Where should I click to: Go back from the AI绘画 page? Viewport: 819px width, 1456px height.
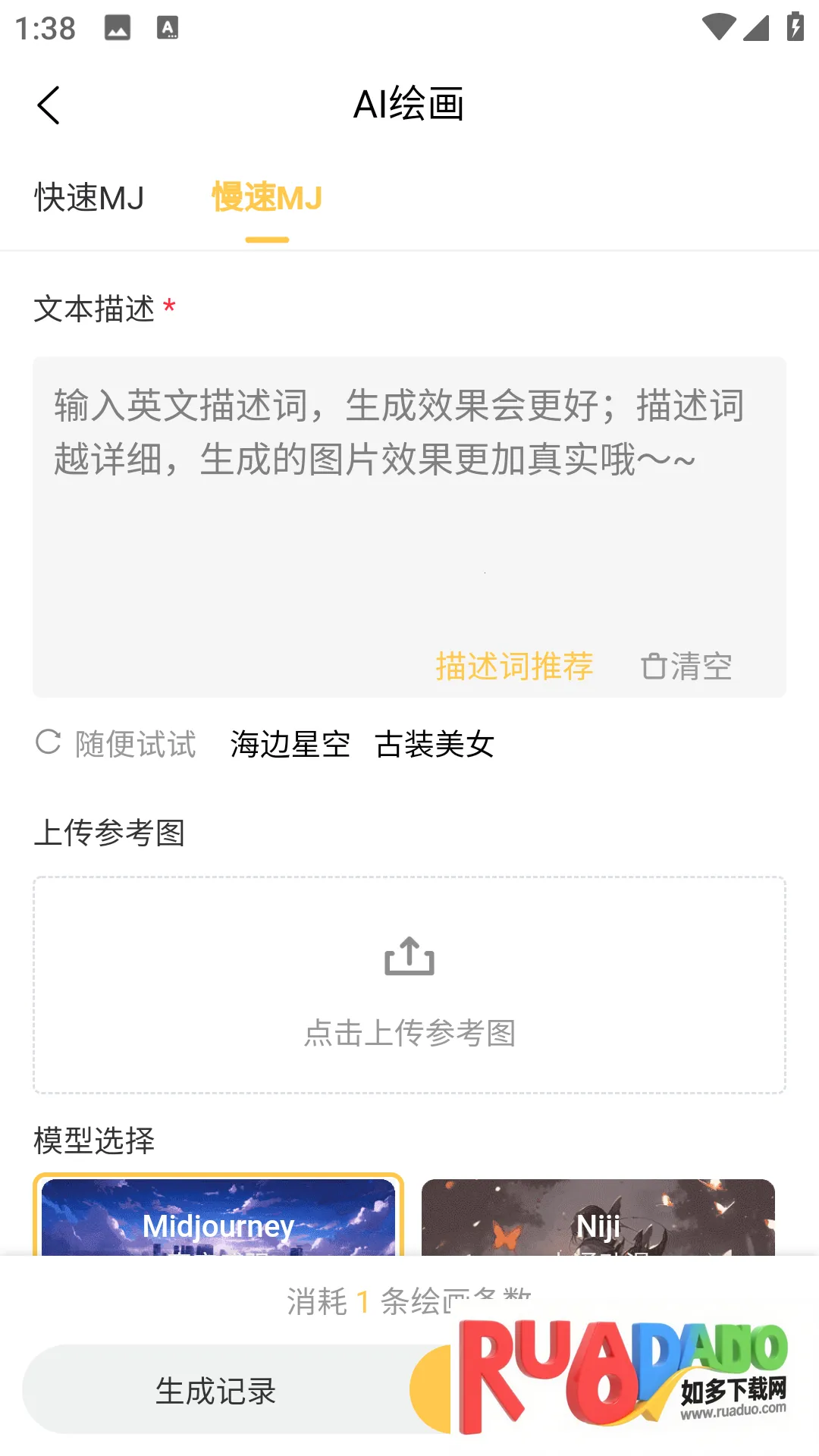49,105
